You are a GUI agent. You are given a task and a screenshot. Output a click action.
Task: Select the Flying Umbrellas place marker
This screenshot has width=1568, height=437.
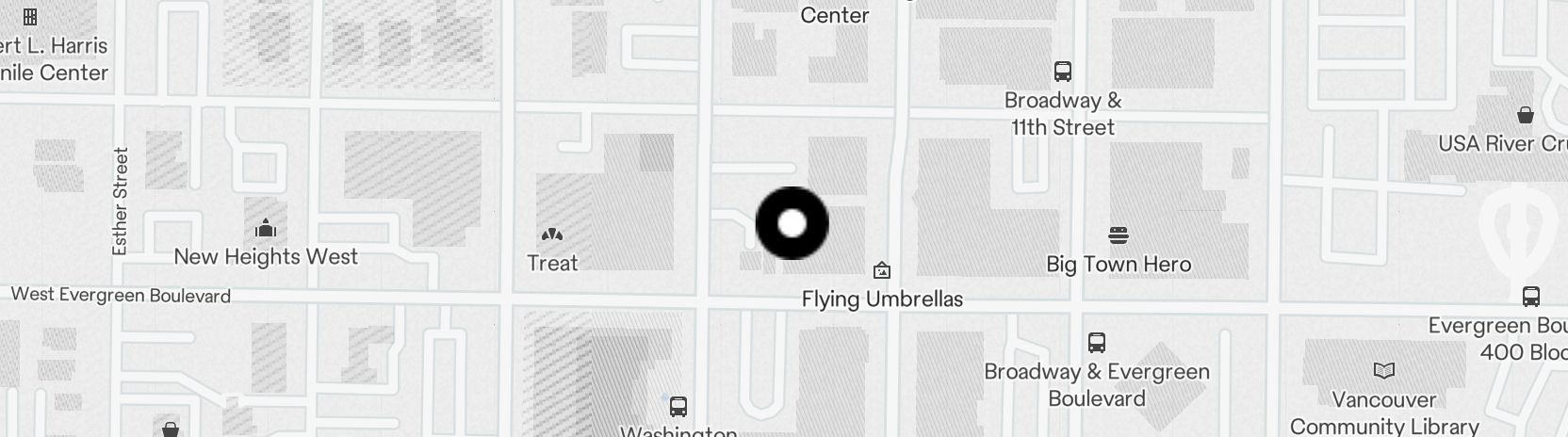coord(882,272)
